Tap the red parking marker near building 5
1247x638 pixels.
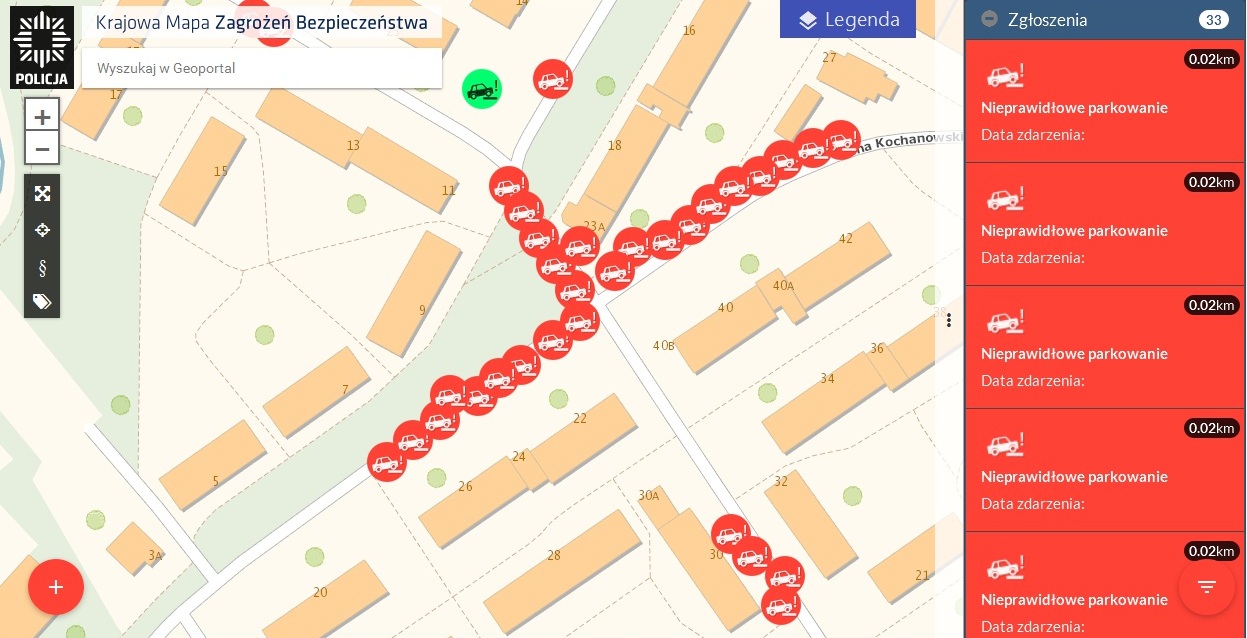tap(387, 462)
